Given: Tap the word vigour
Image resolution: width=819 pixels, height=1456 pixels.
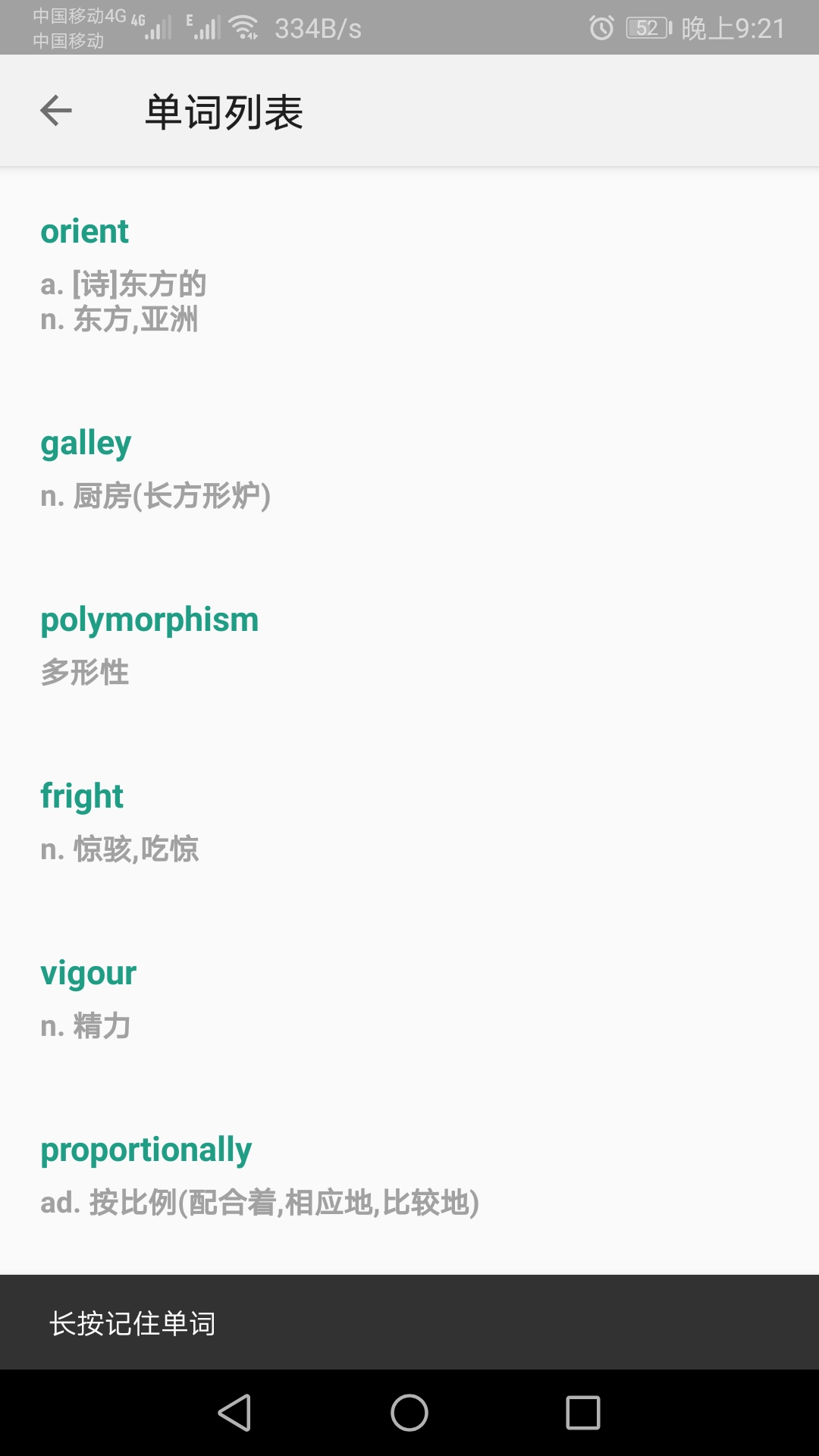Looking at the screenshot, I should click(89, 972).
